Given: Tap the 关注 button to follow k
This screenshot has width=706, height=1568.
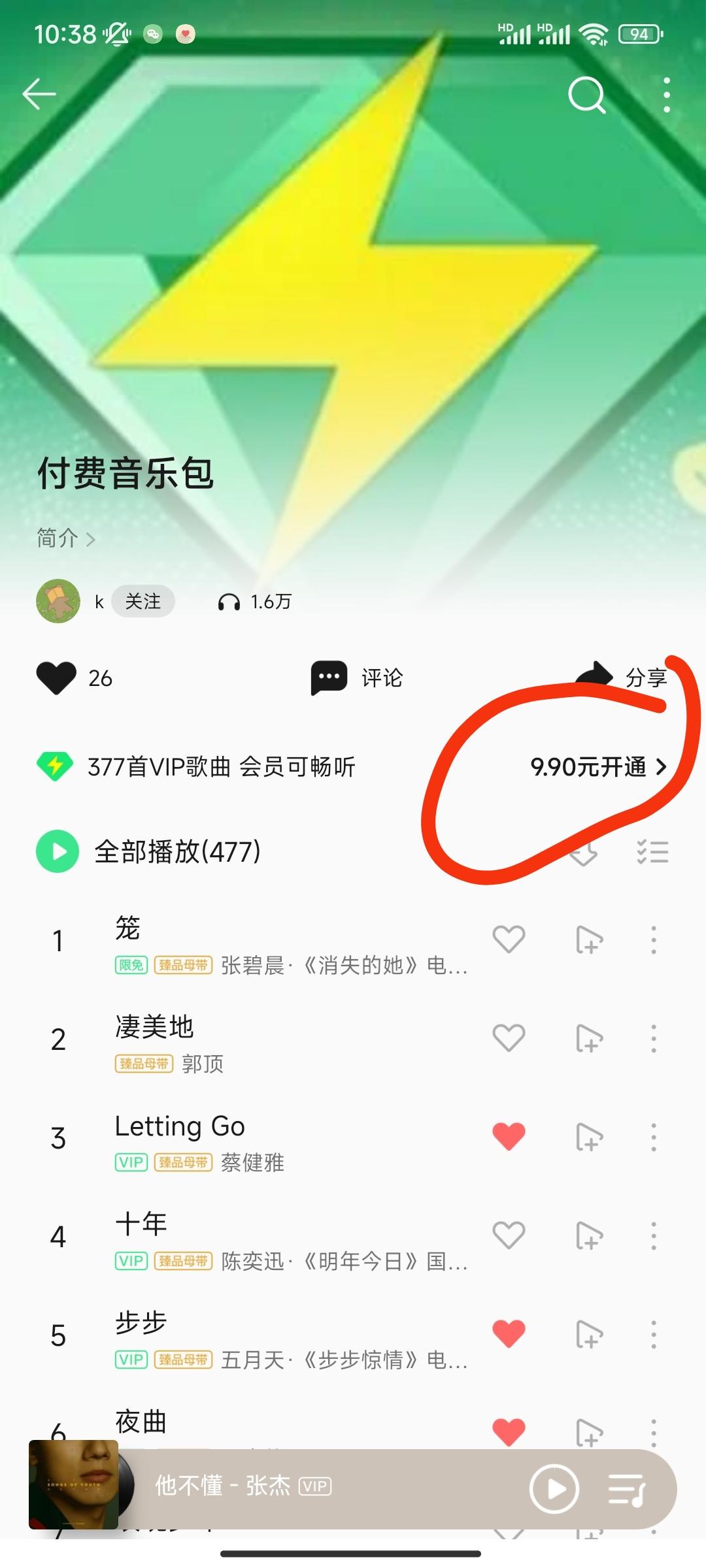Looking at the screenshot, I should pyautogui.click(x=143, y=601).
